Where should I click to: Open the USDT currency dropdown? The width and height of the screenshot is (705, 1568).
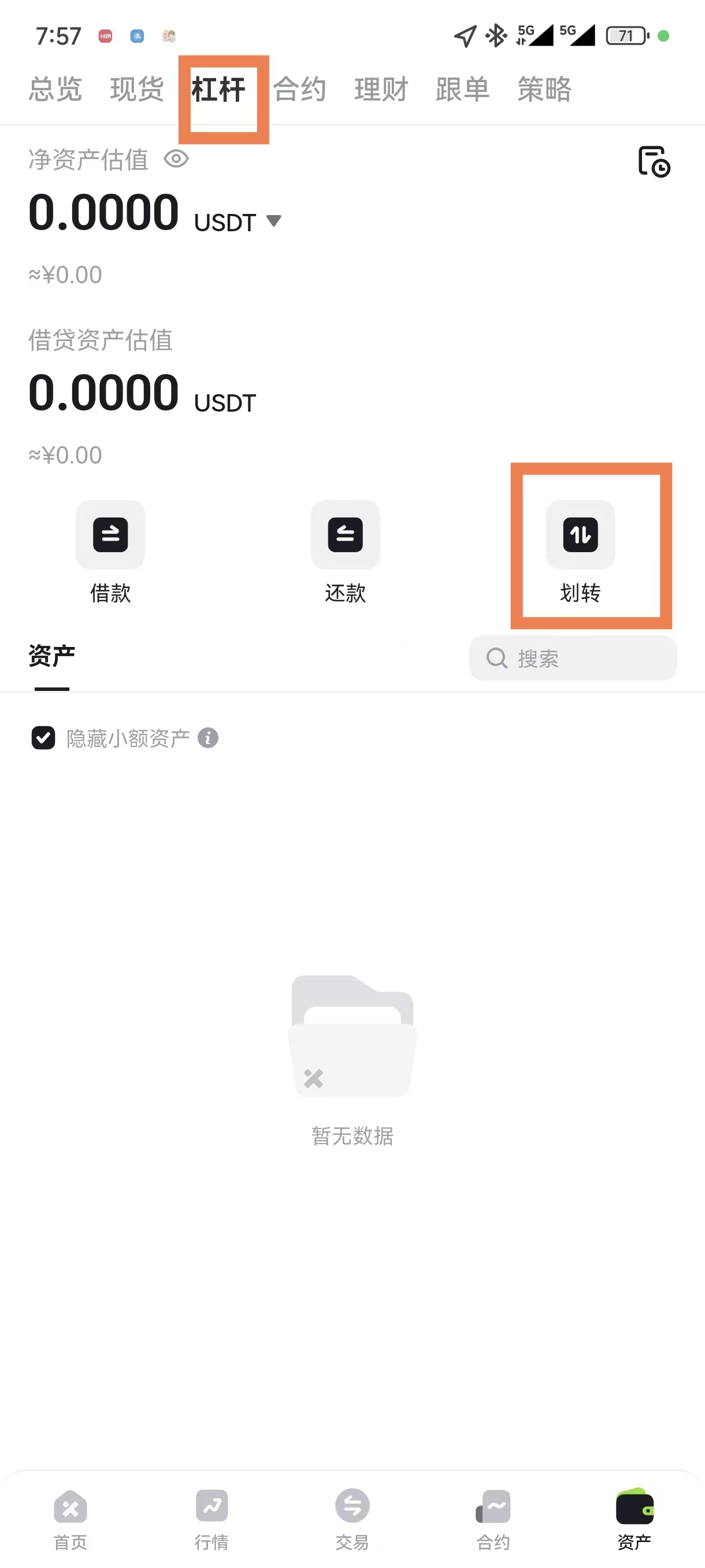pyautogui.click(x=273, y=221)
